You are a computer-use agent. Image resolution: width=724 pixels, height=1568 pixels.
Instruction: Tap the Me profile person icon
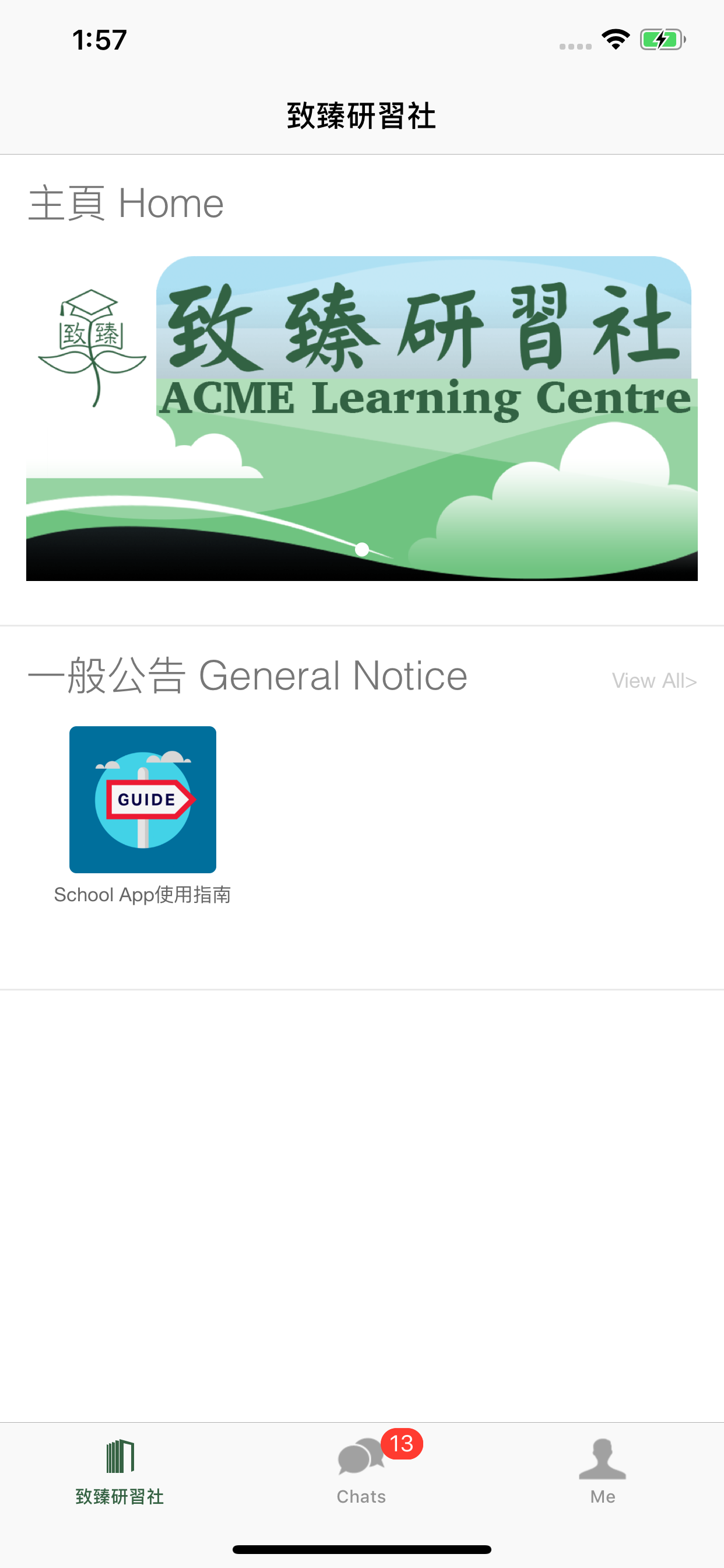point(602,1455)
